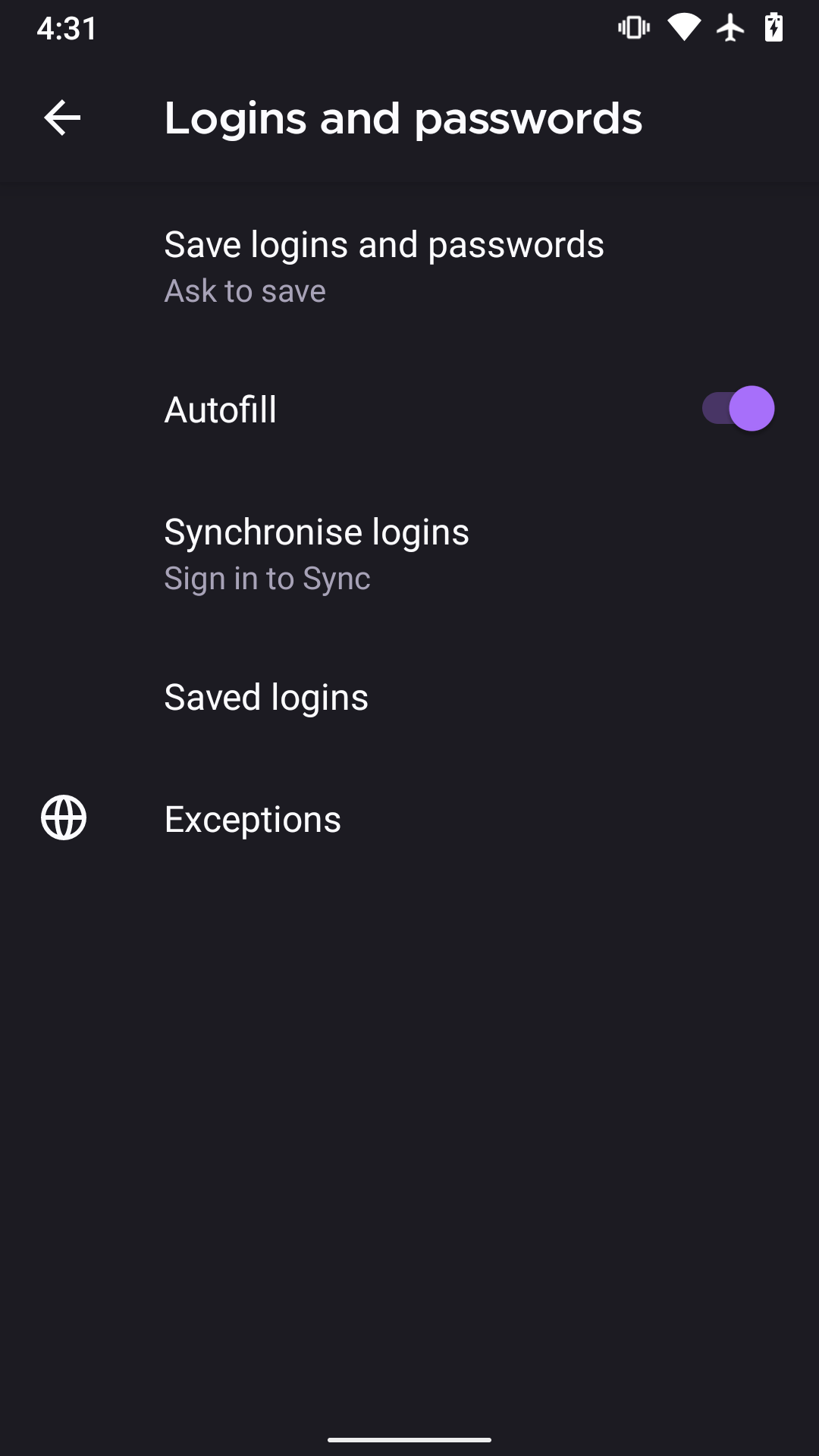Tap the purple Autofill switch knob
The image size is (819, 1456).
pos(751,408)
